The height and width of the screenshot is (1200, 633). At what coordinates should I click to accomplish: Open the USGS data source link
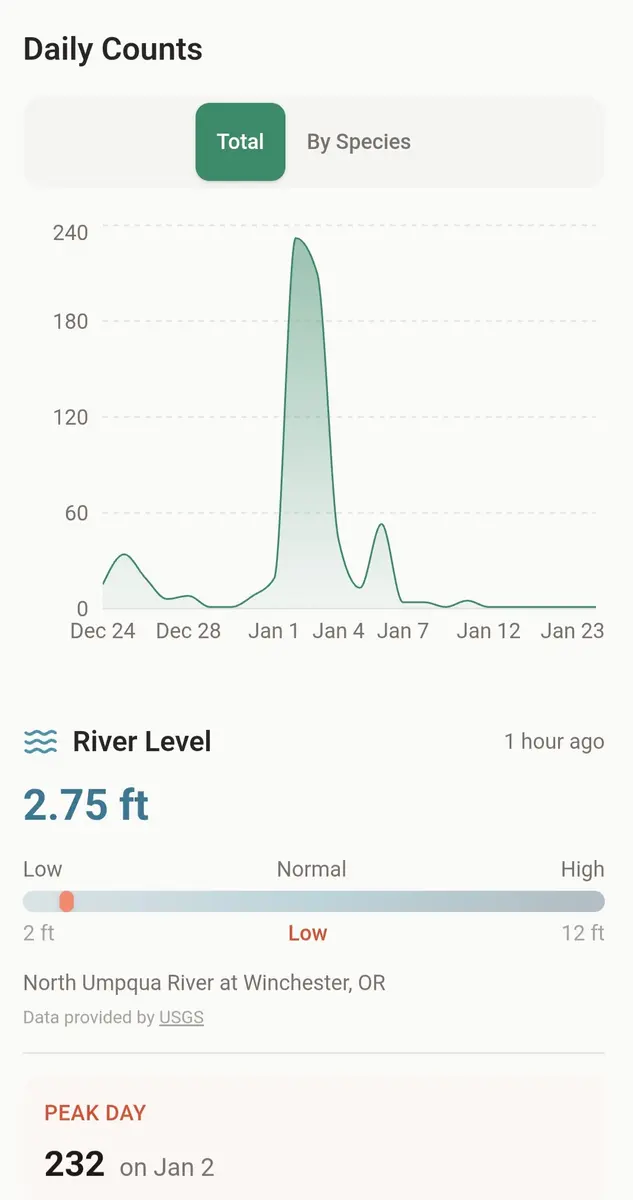click(181, 1018)
